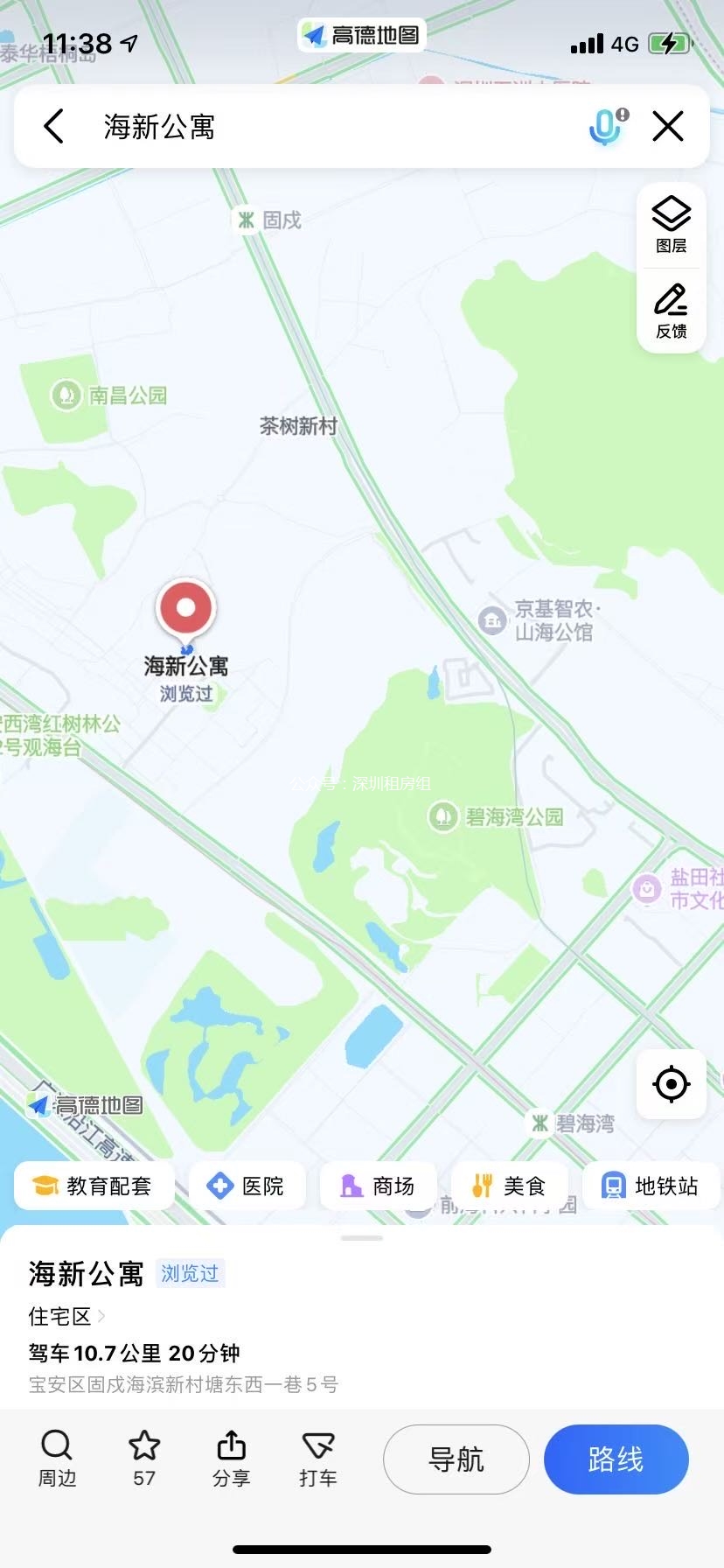View 路线 route options
The width and height of the screenshot is (724, 1568).
click(x=616, y=1459)
